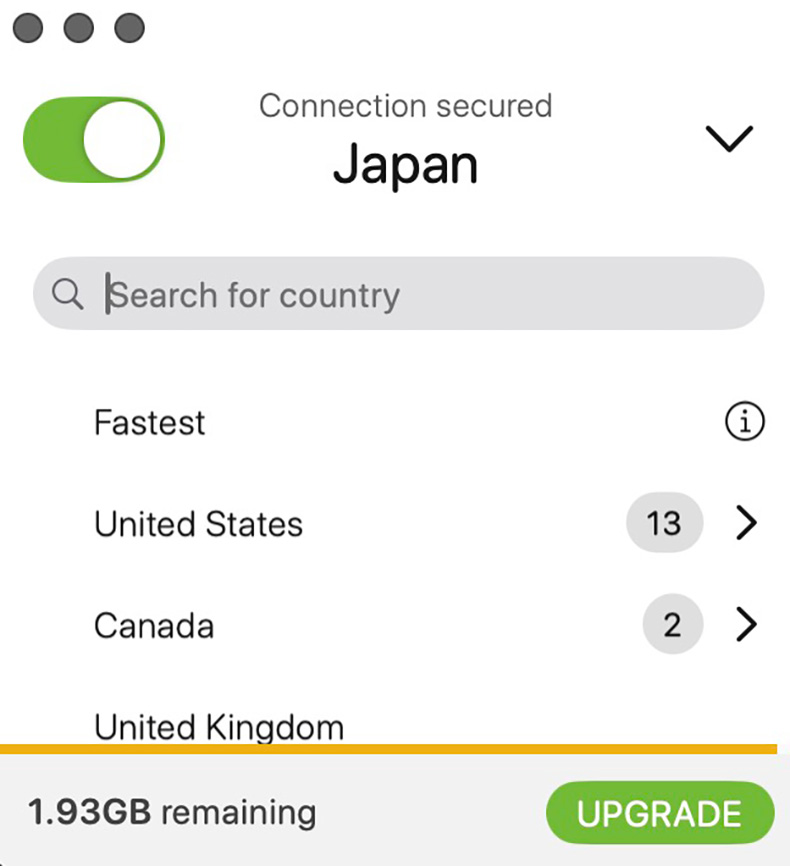Choose United Kingdom from the list

click(218, 726)
